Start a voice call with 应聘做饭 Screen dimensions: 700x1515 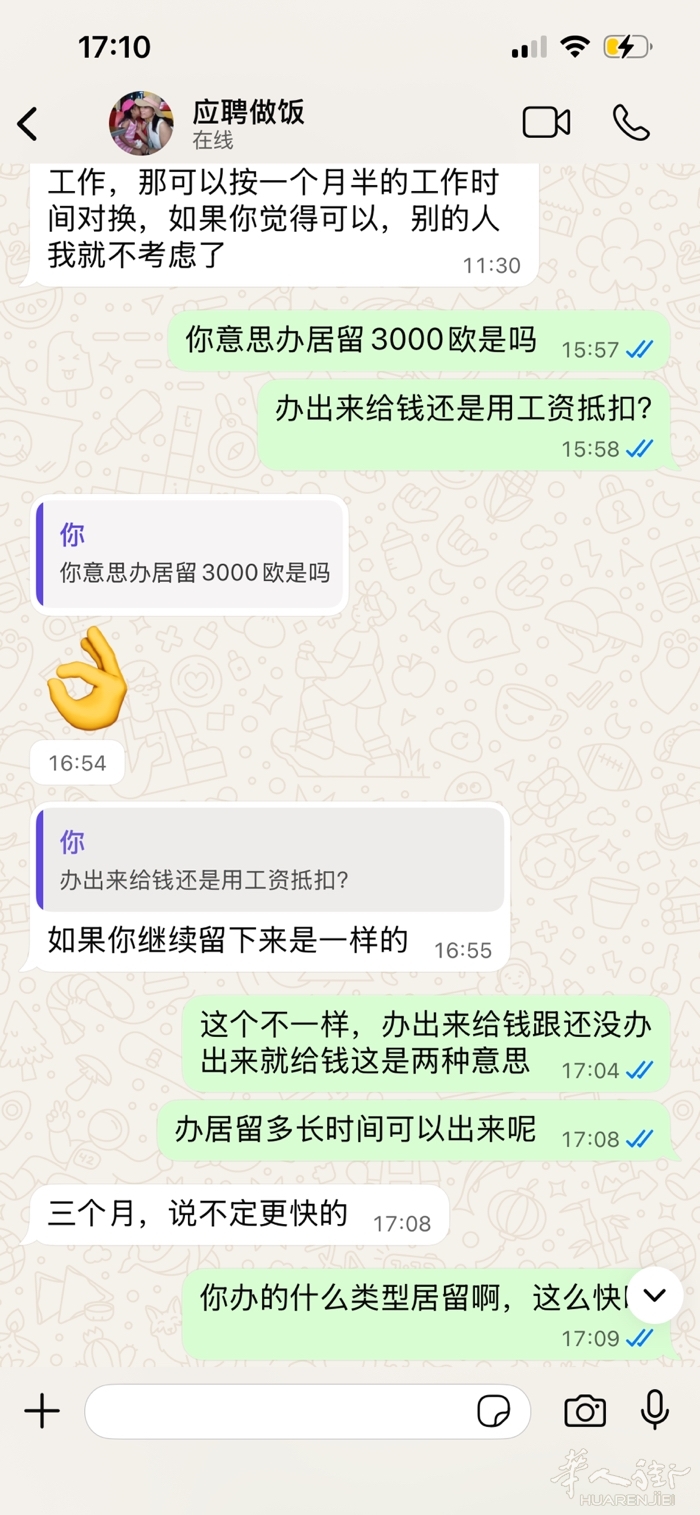tap(631, 123)
